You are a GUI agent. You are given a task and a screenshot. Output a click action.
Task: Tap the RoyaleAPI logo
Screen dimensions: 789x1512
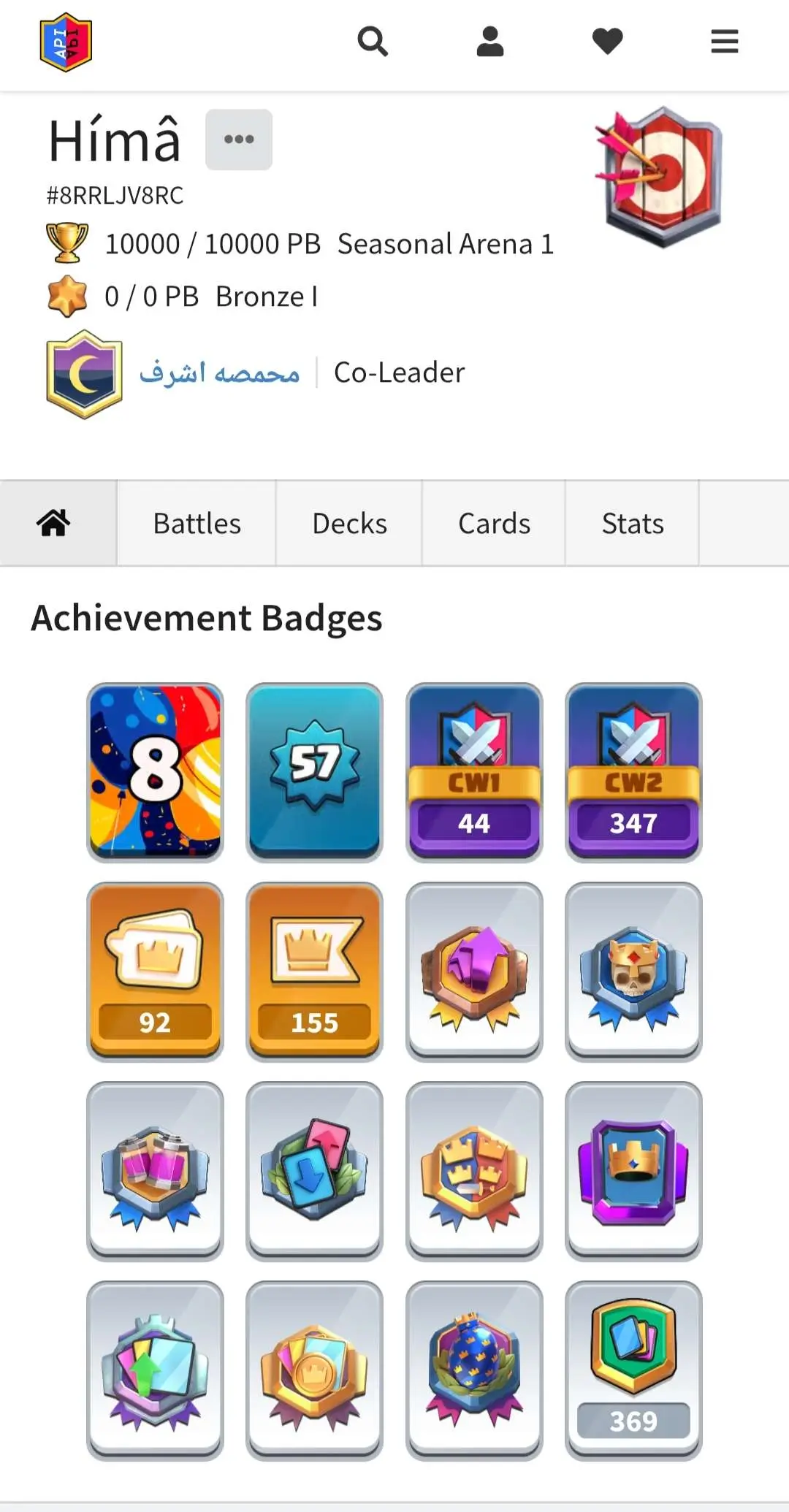66,42
